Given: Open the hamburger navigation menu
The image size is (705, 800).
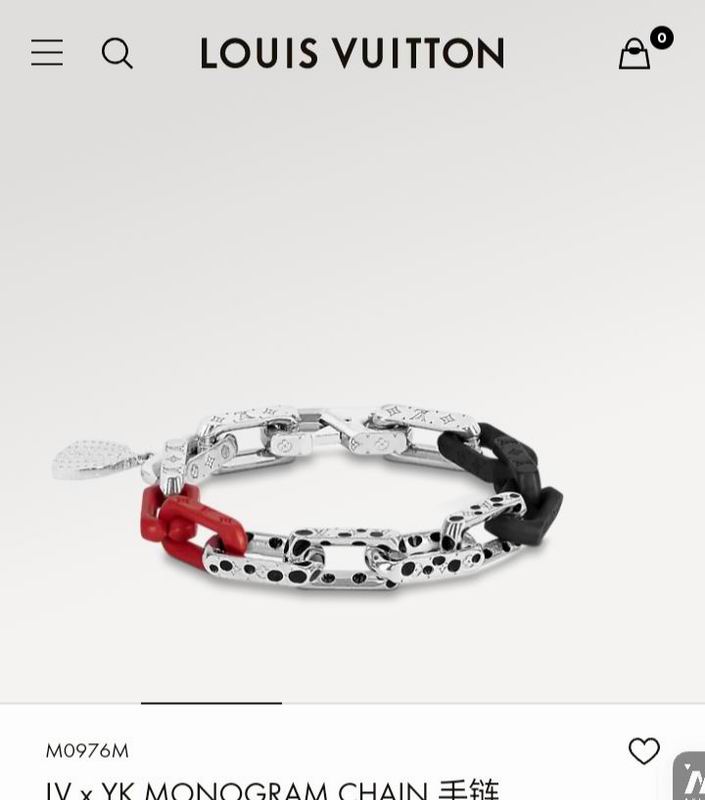Looking at the screenshot, I should 47,53.
